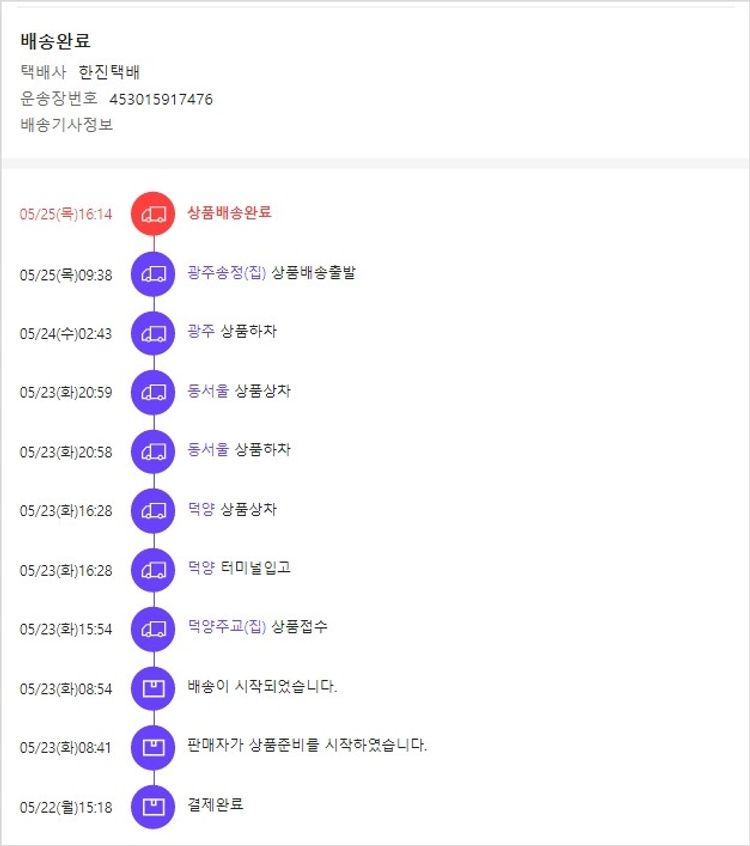
Task: Open 동서울 link in 상품하차 row
Action: (207, 450)
